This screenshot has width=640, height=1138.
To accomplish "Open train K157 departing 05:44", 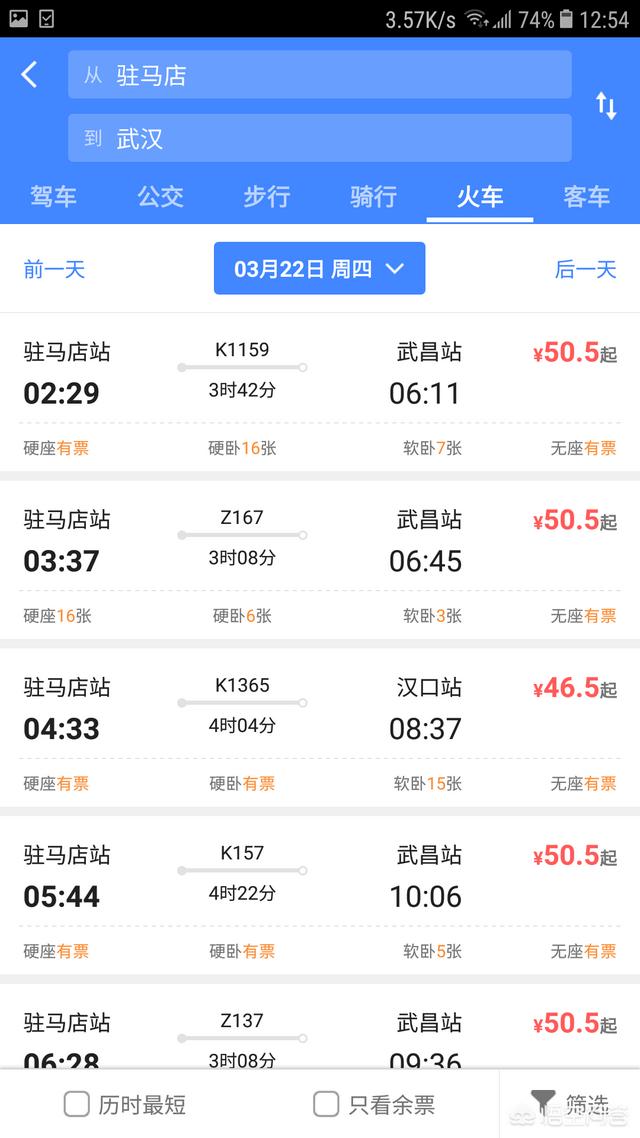I will click(320, 896).
